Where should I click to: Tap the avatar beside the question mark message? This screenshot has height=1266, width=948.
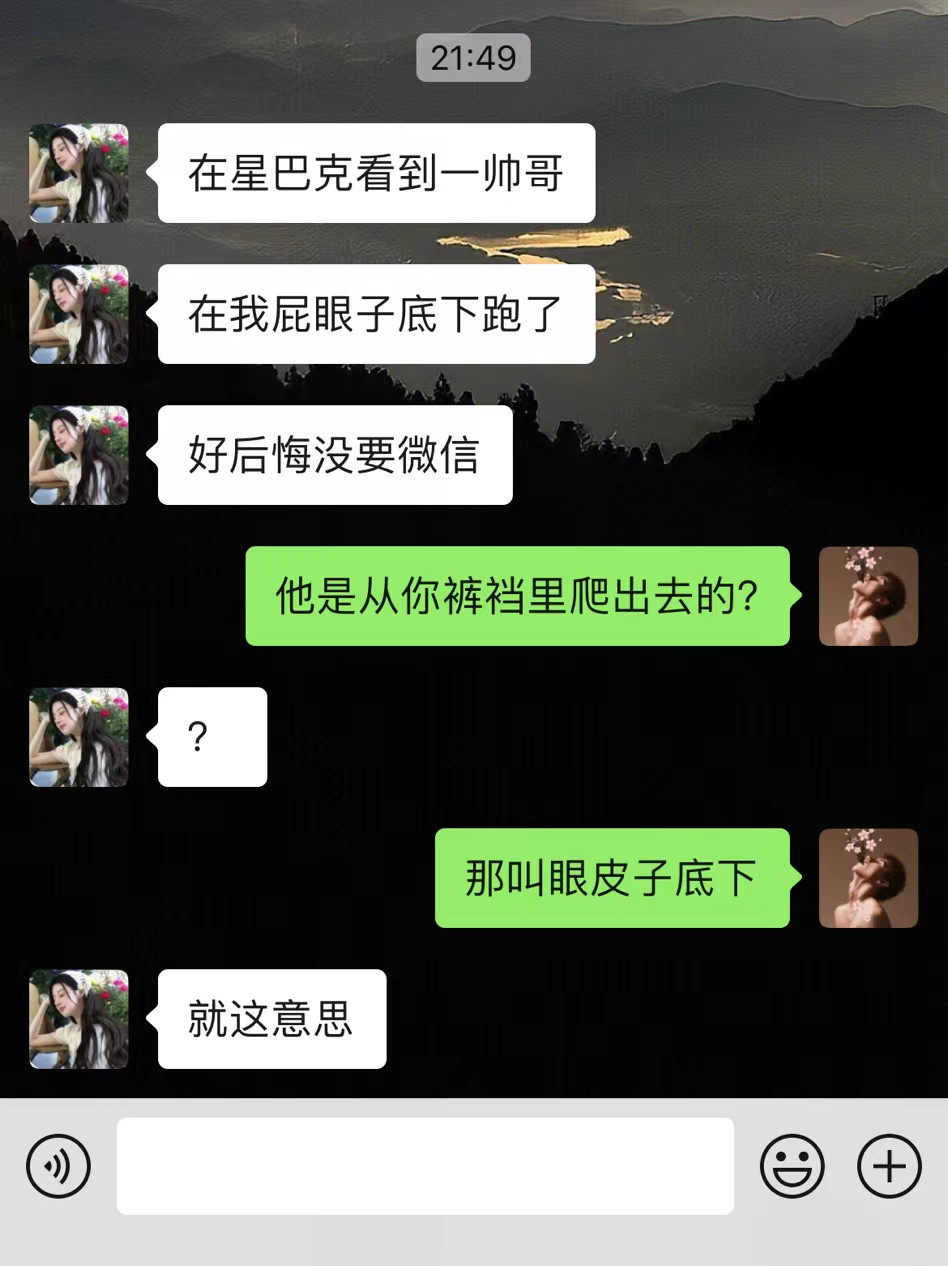(x=78, y=737)
